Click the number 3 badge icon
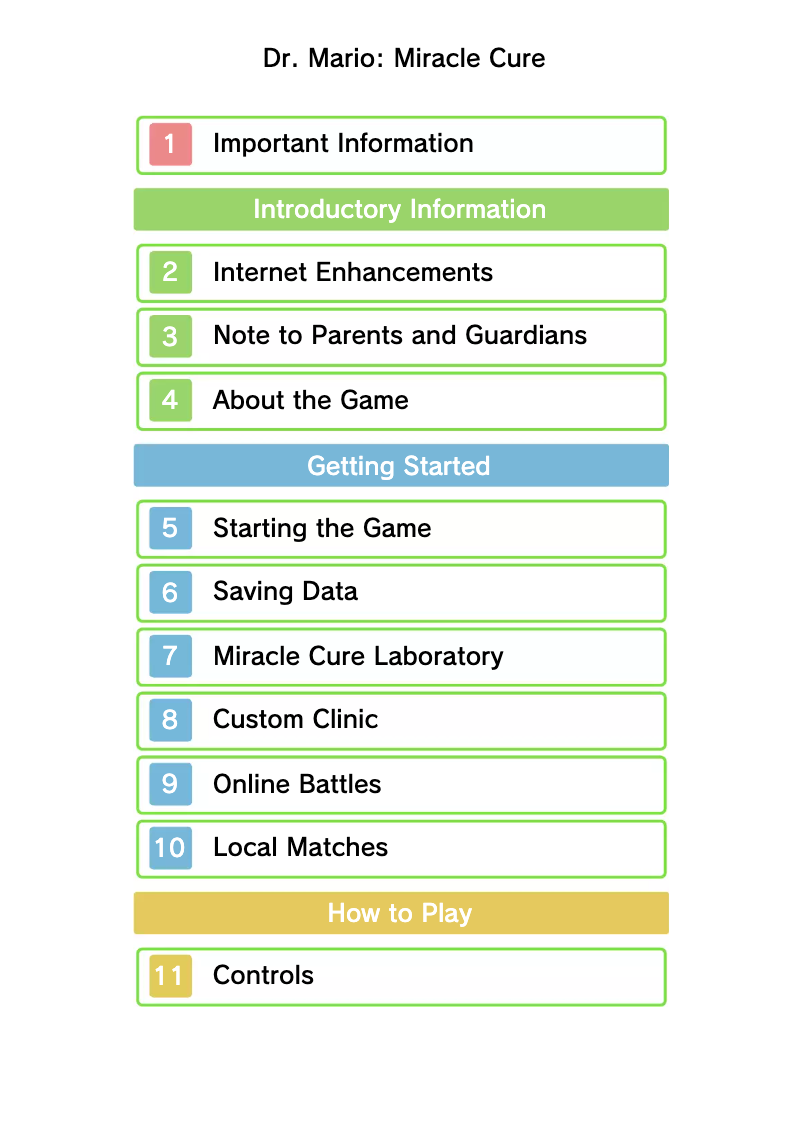802x1134 pixels. 168,337
